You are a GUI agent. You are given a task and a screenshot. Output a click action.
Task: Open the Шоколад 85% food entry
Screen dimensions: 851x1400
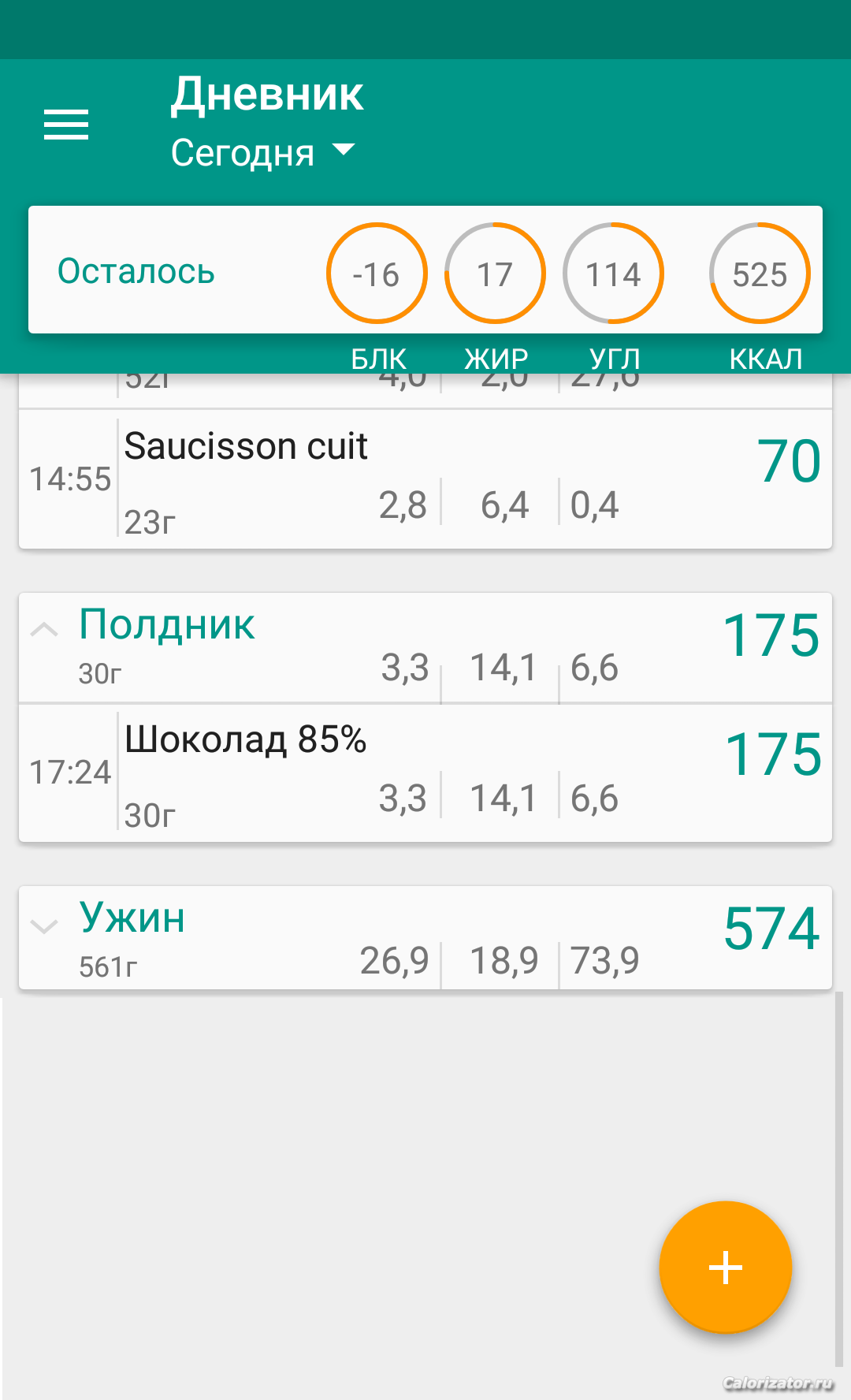[425, 773]
